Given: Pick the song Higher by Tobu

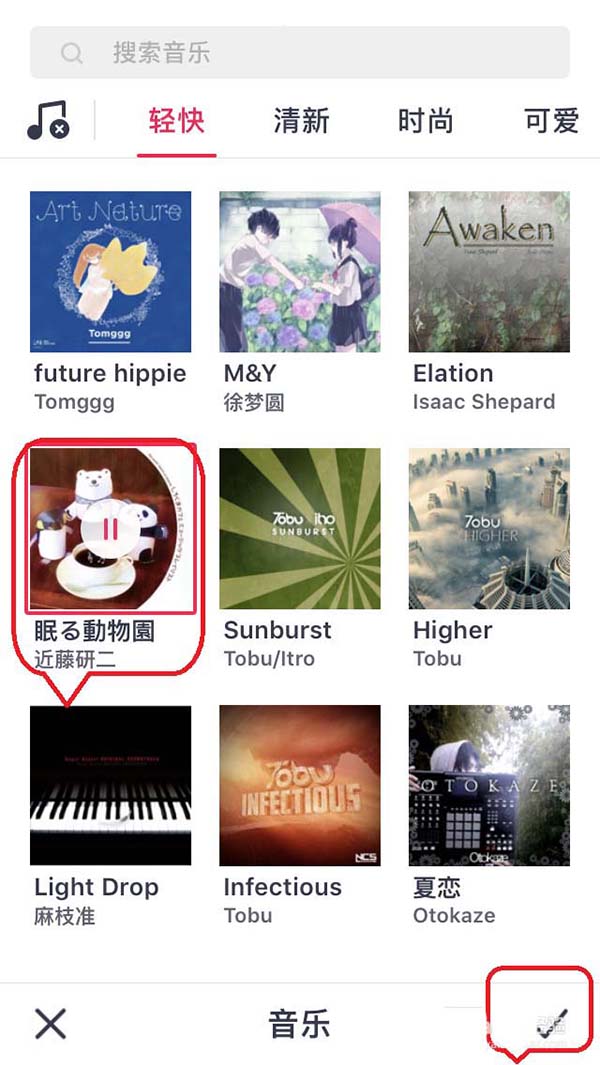Looking at the screenshot, I should tap(489, 529).
